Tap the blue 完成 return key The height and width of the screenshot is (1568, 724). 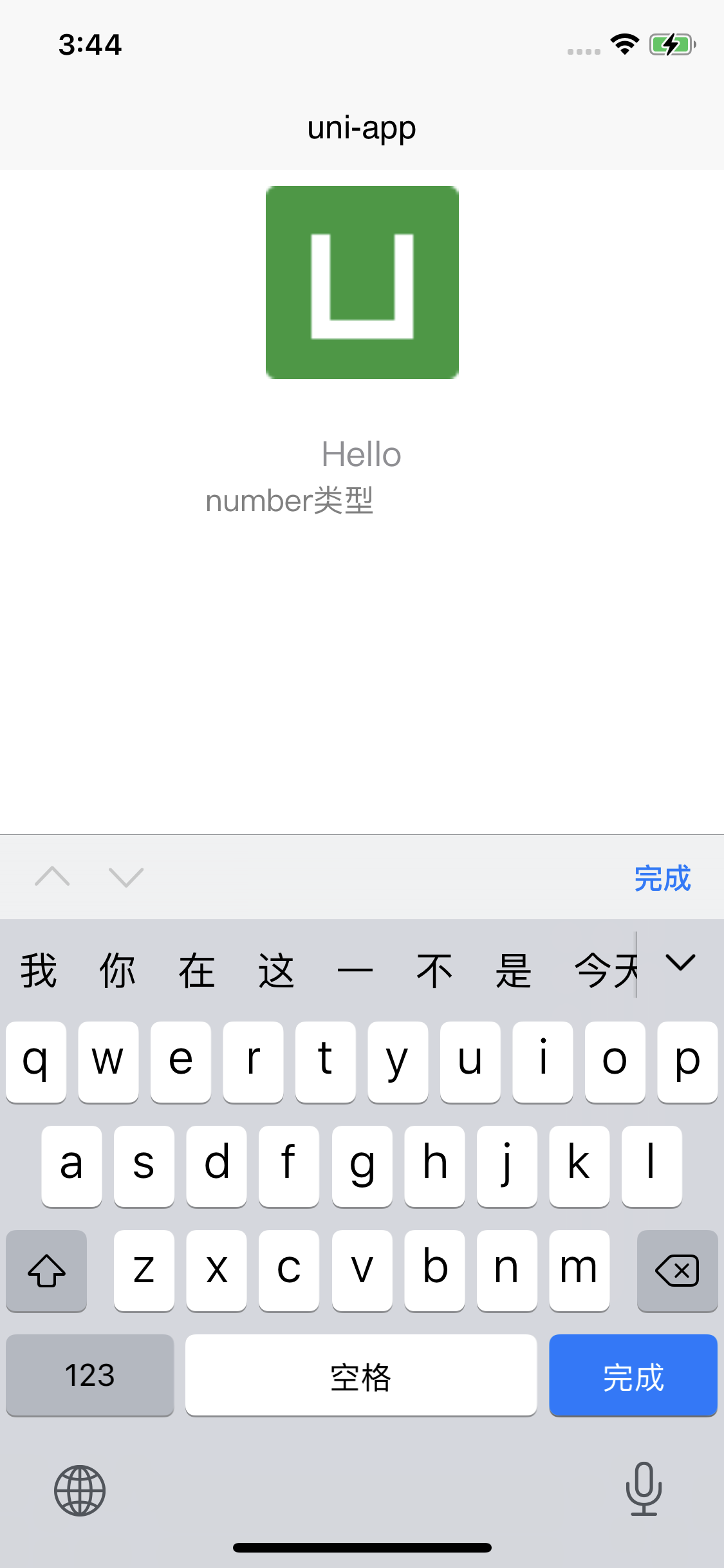[633, 1375]
